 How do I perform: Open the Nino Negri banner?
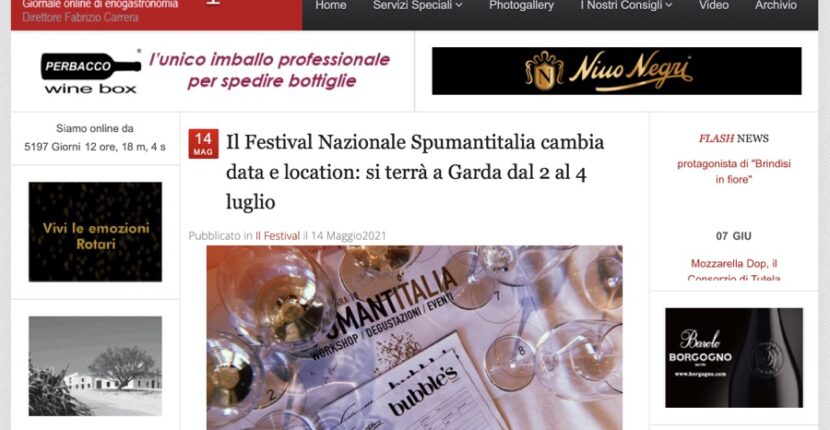pos(616,71)
